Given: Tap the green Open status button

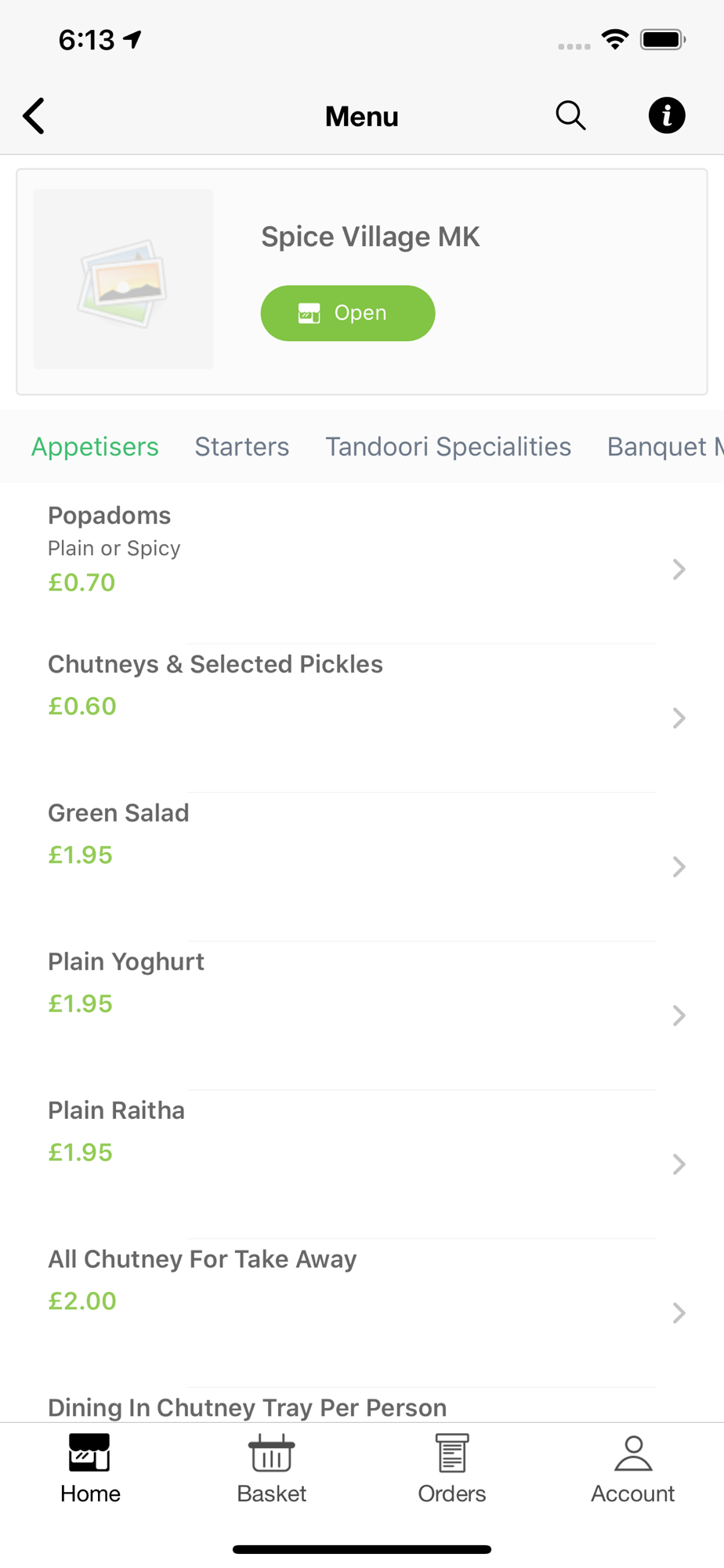Looking at the screenshot, I should pyautogui.click(x=348, y=313).
